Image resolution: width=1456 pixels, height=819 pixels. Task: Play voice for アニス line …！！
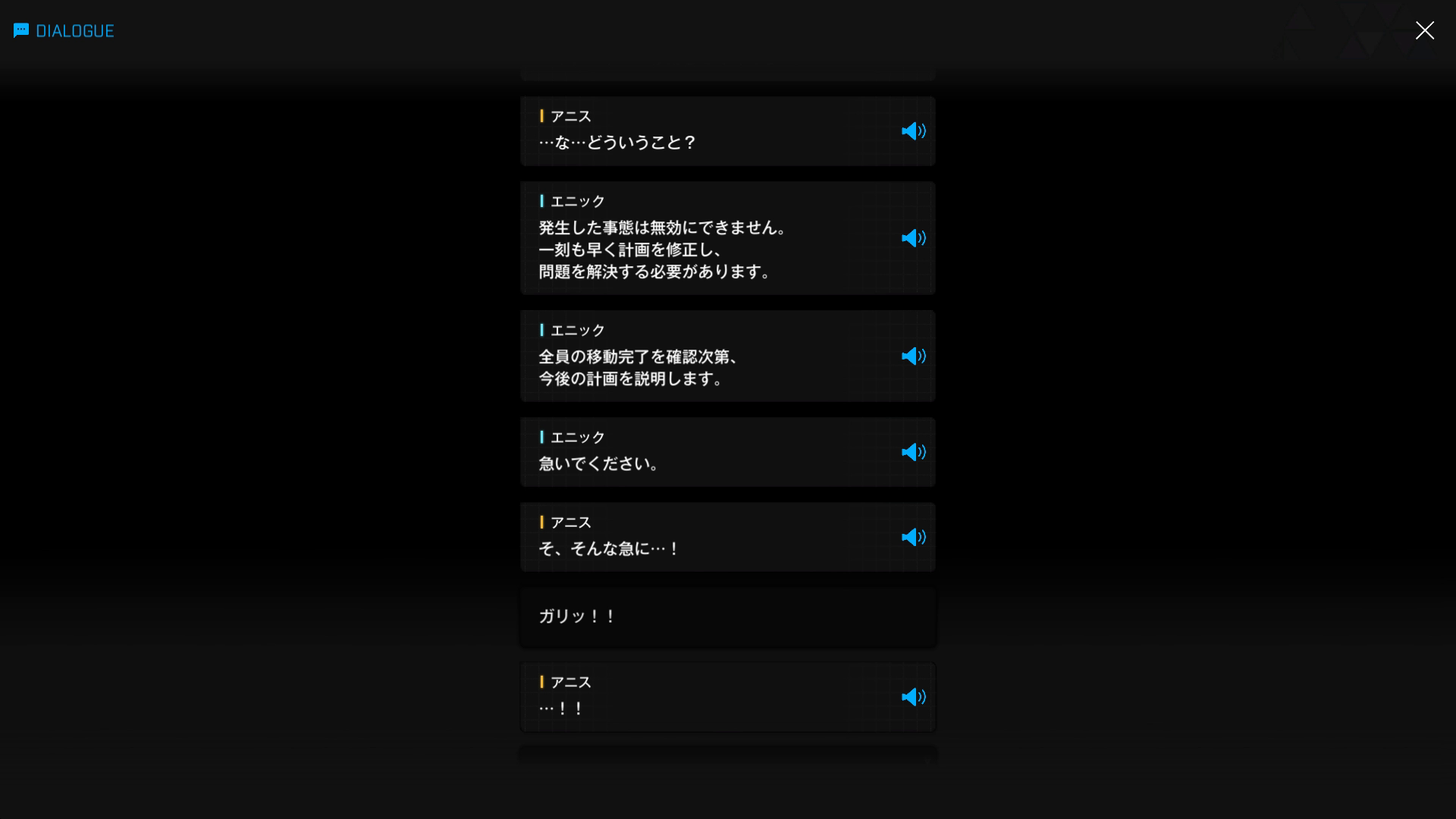[x=913, y=697]
